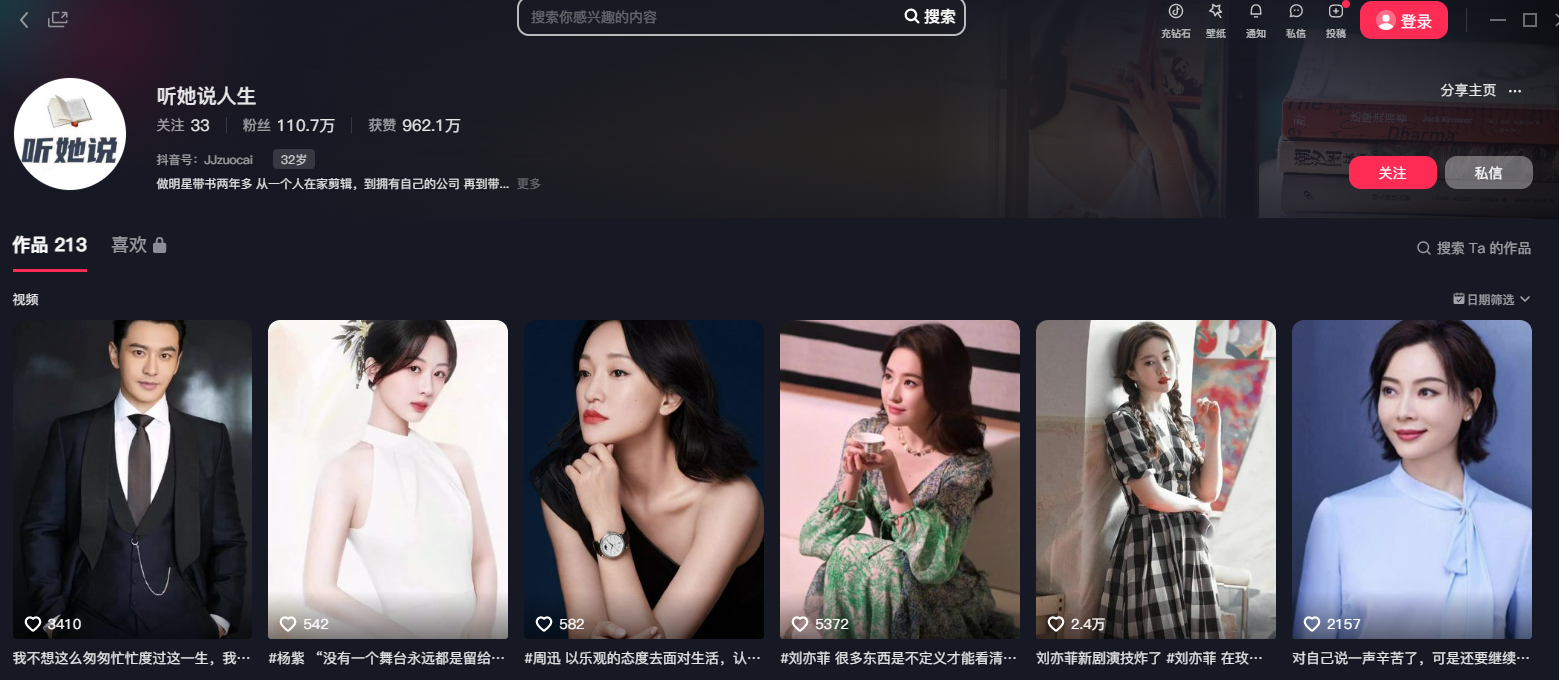Follow this account with 关注 button

1392,173
